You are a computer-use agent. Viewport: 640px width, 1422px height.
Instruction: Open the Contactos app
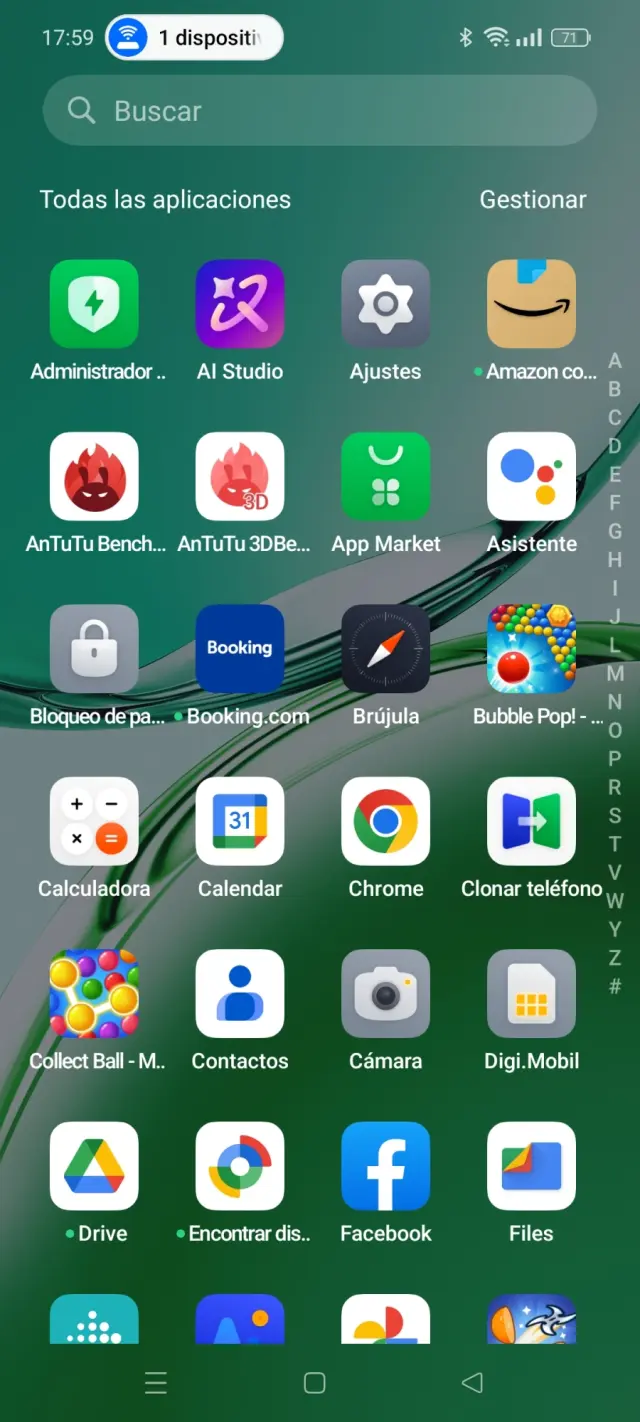tap(240, 994)
